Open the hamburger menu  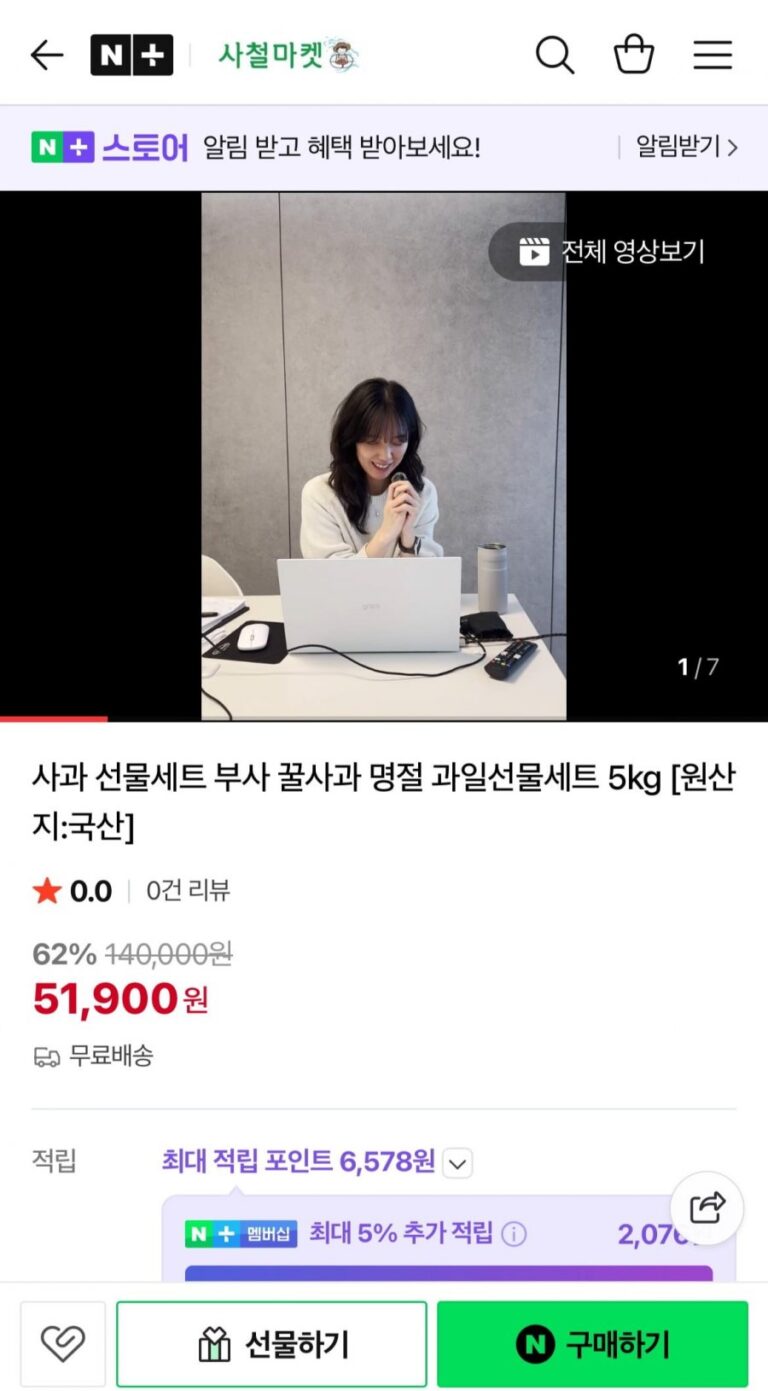tap(712, 55)
